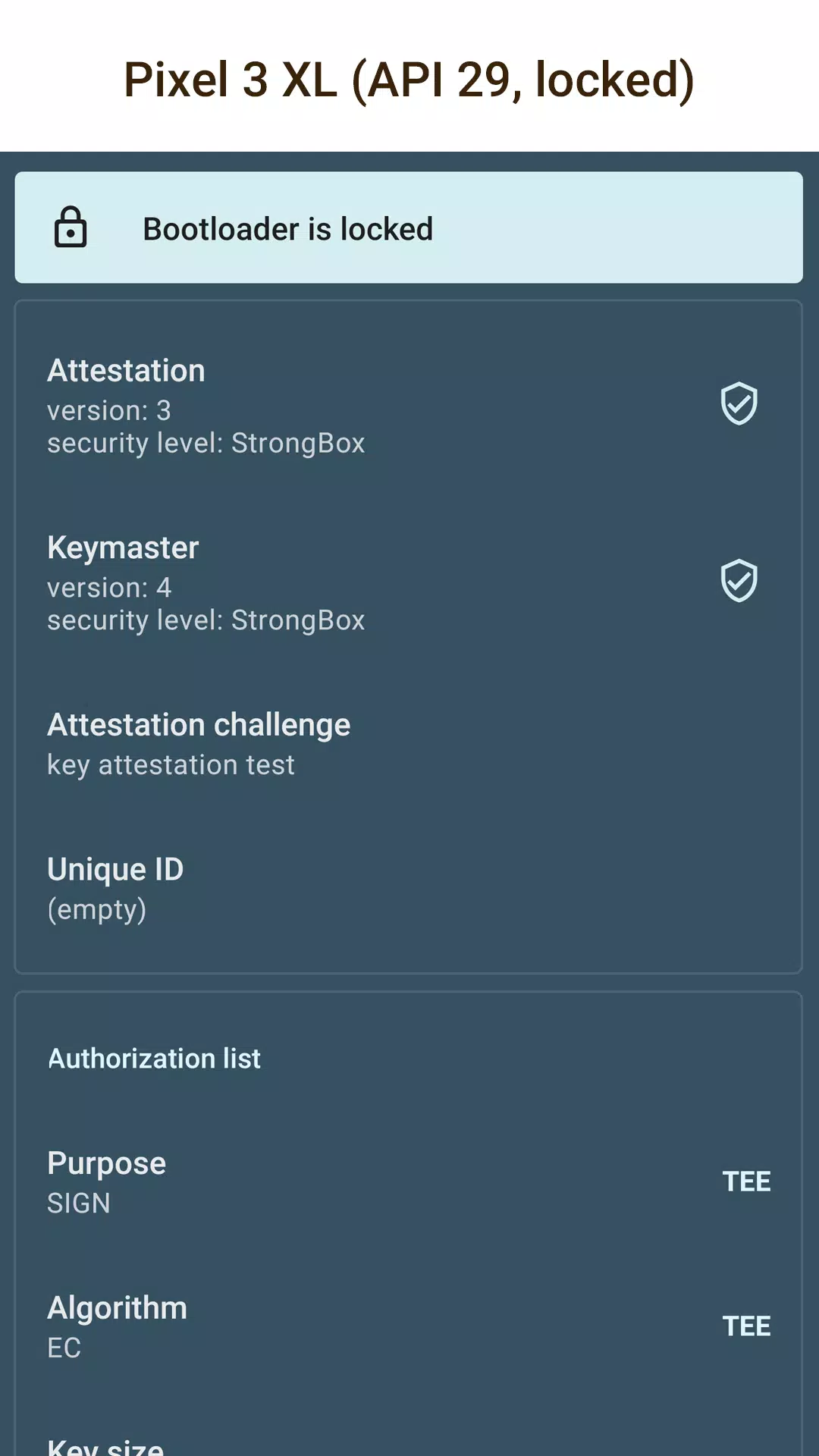Select the TEE badge next to Purpose
The width and height of the screenshot is (819, 1456).
[746, 1181]
